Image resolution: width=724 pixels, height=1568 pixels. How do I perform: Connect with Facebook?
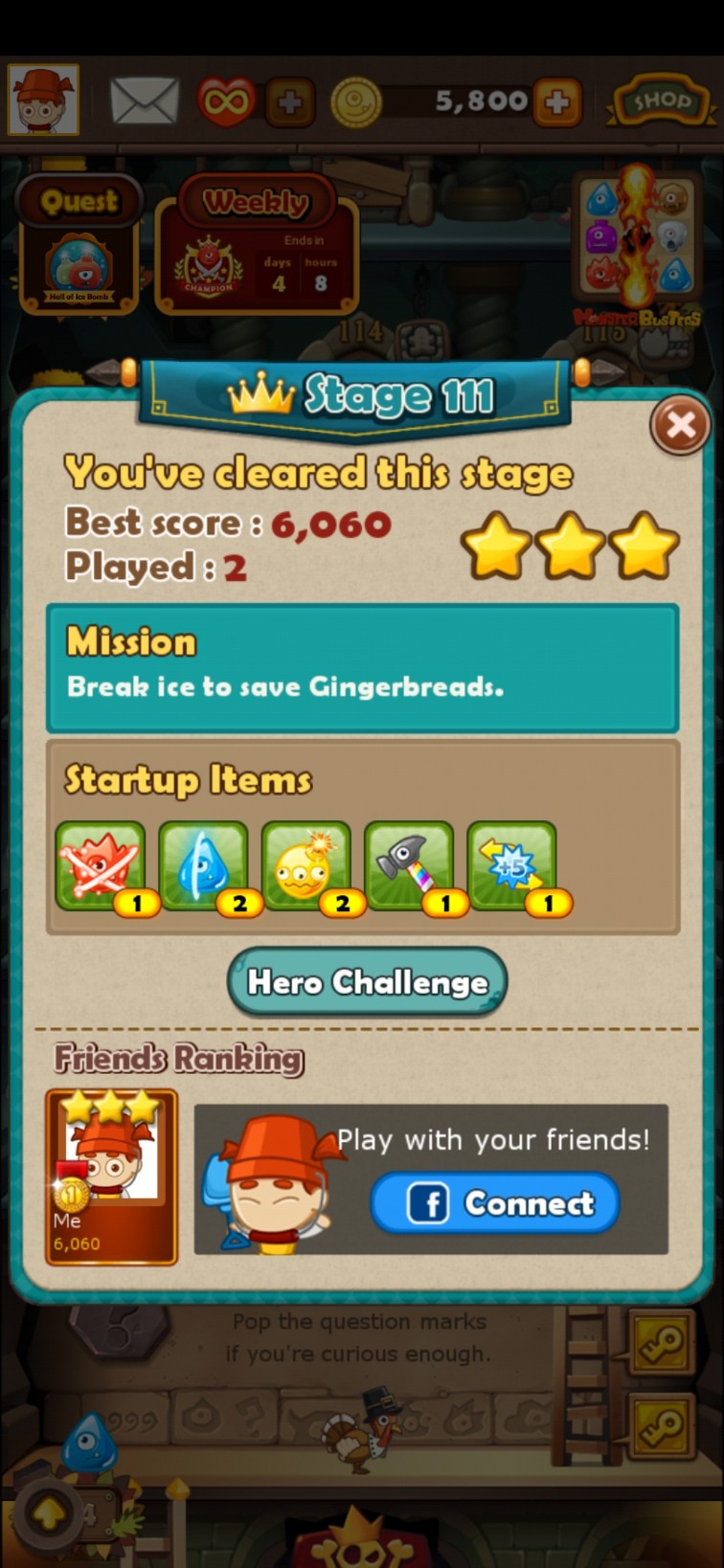click(495, 1202)
